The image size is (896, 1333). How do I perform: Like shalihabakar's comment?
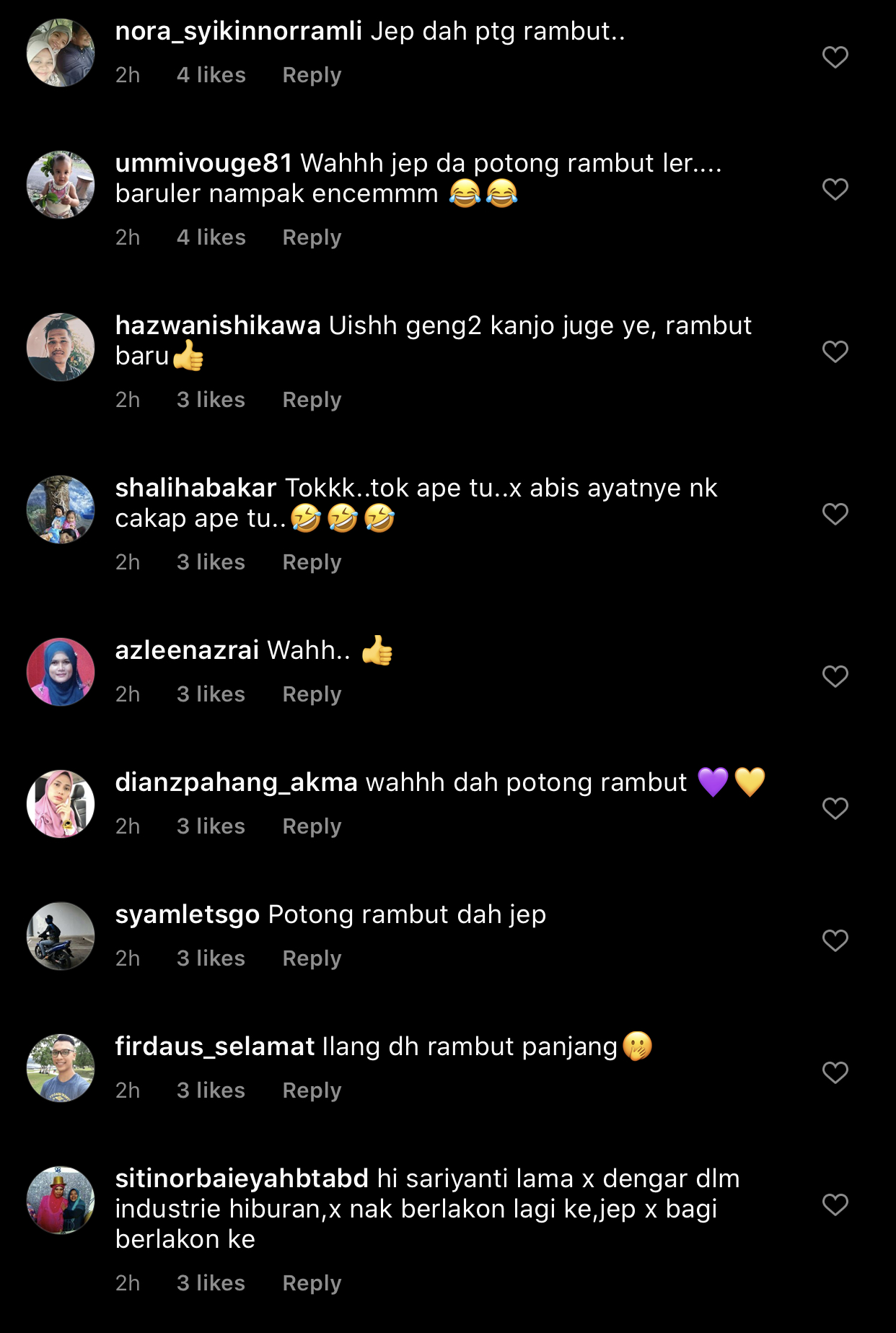pos(835,514)
